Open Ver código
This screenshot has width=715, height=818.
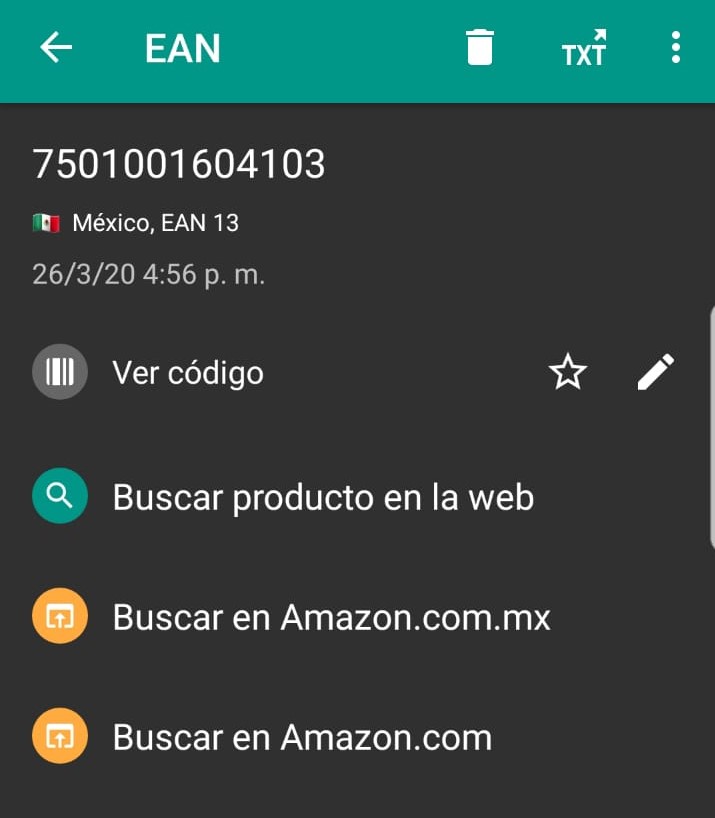(x=188, y=373)
